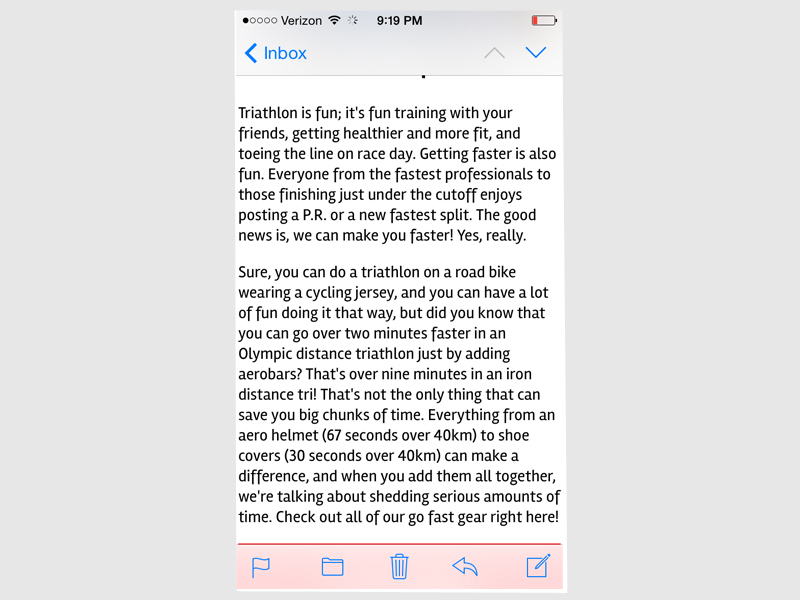Screen dimensions: 800x600
Task: Go back to the Inbox
Action: 276,53
